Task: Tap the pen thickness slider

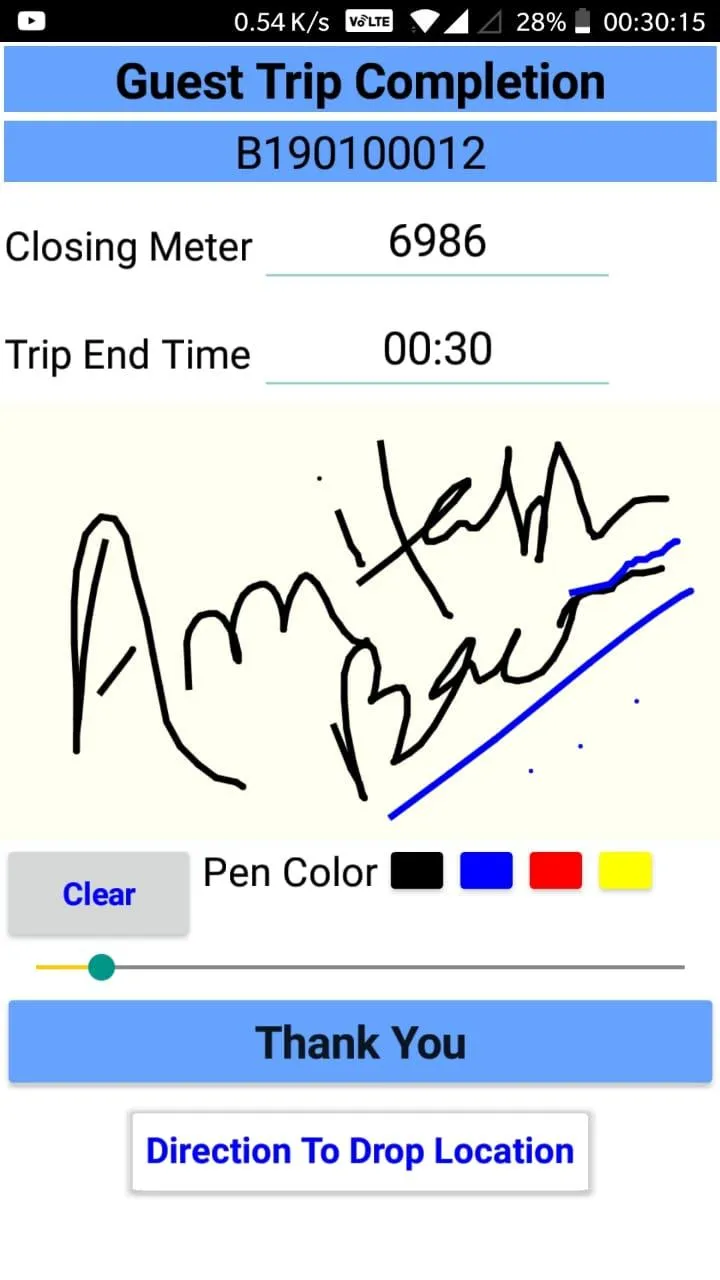Action: 360,967
